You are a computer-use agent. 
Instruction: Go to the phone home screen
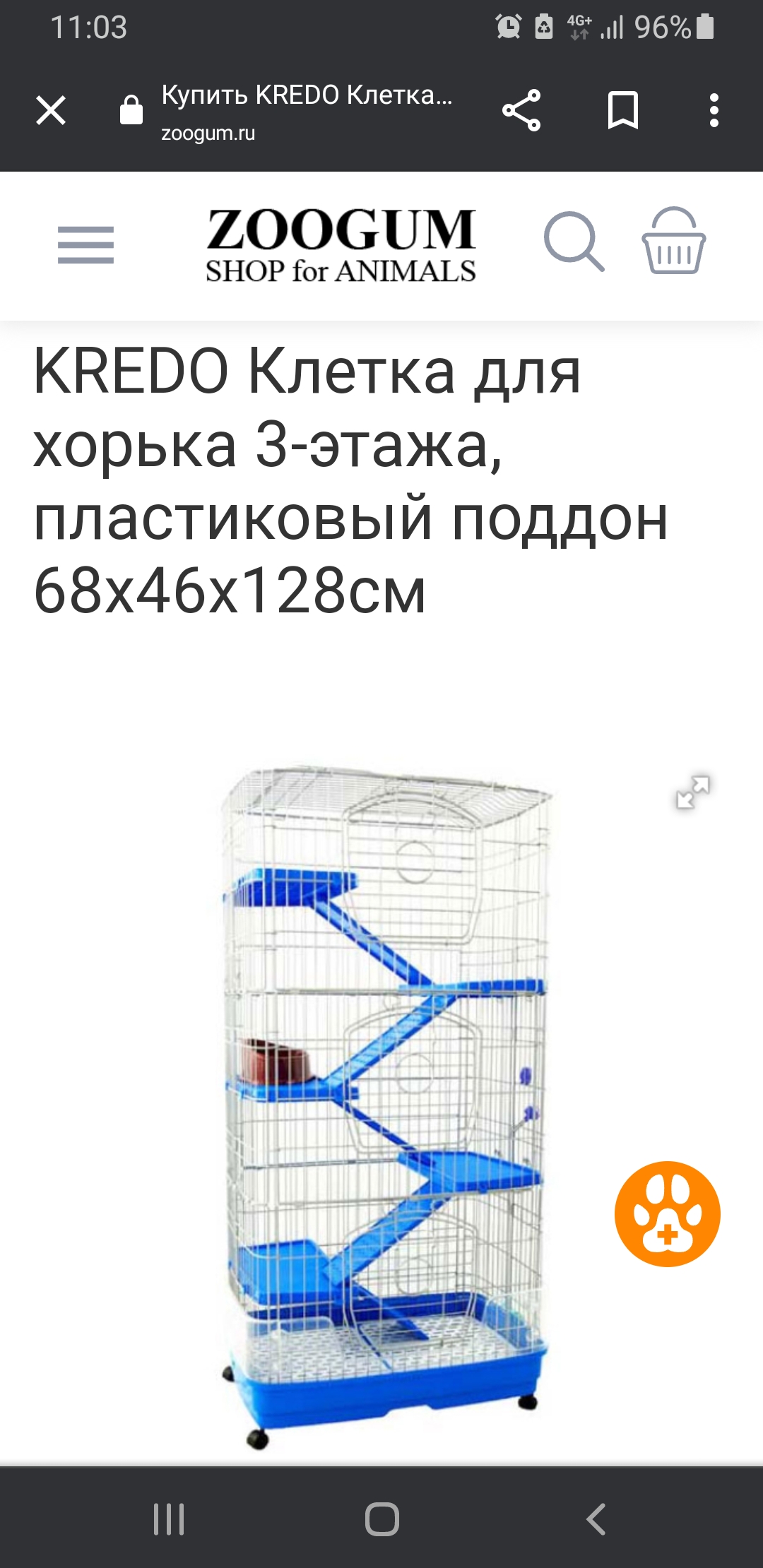(382, 1519)
